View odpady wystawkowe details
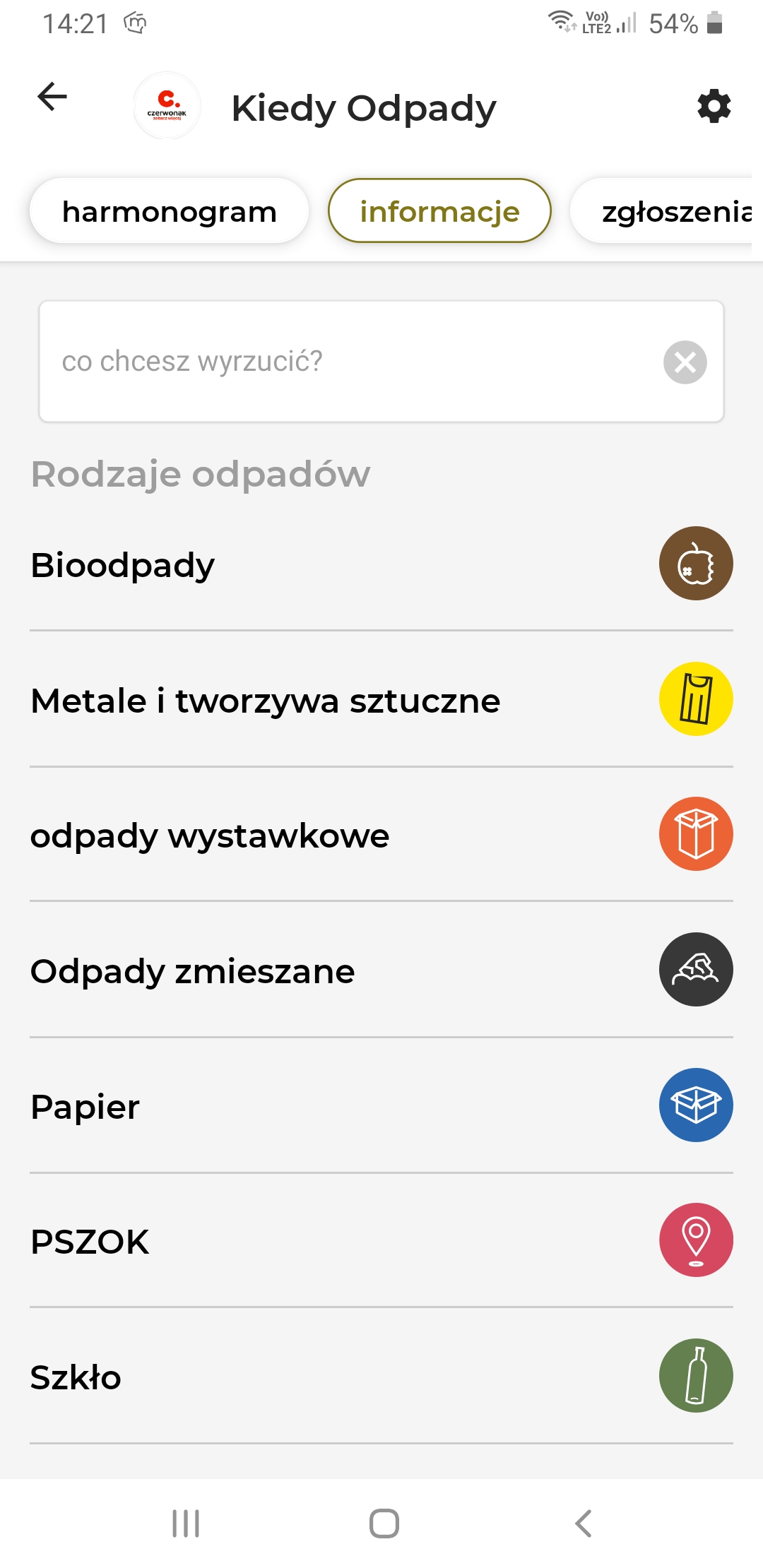The height and width of the screenshot is (1568, 763). 381,835
